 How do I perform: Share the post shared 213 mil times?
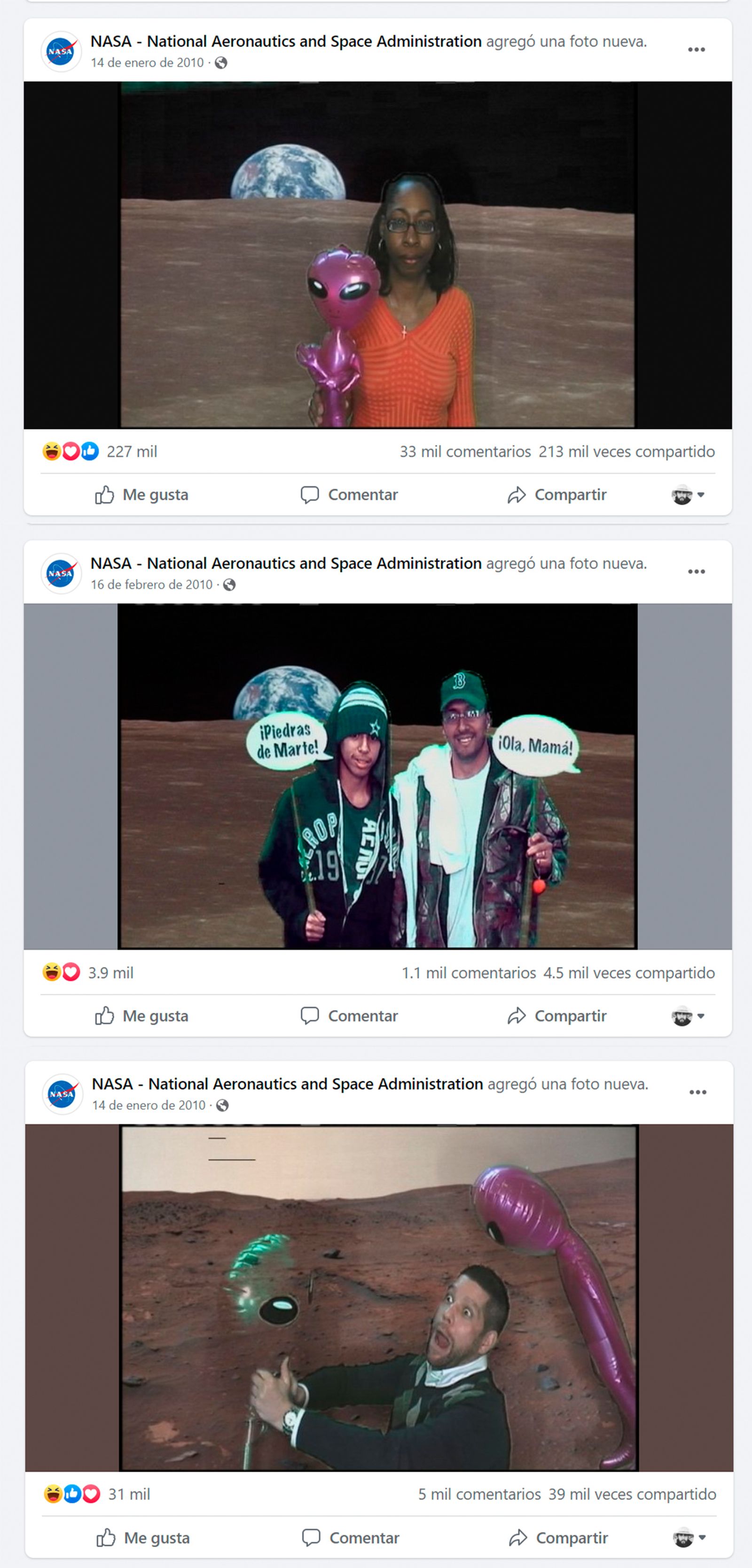[x=557, y=495]
